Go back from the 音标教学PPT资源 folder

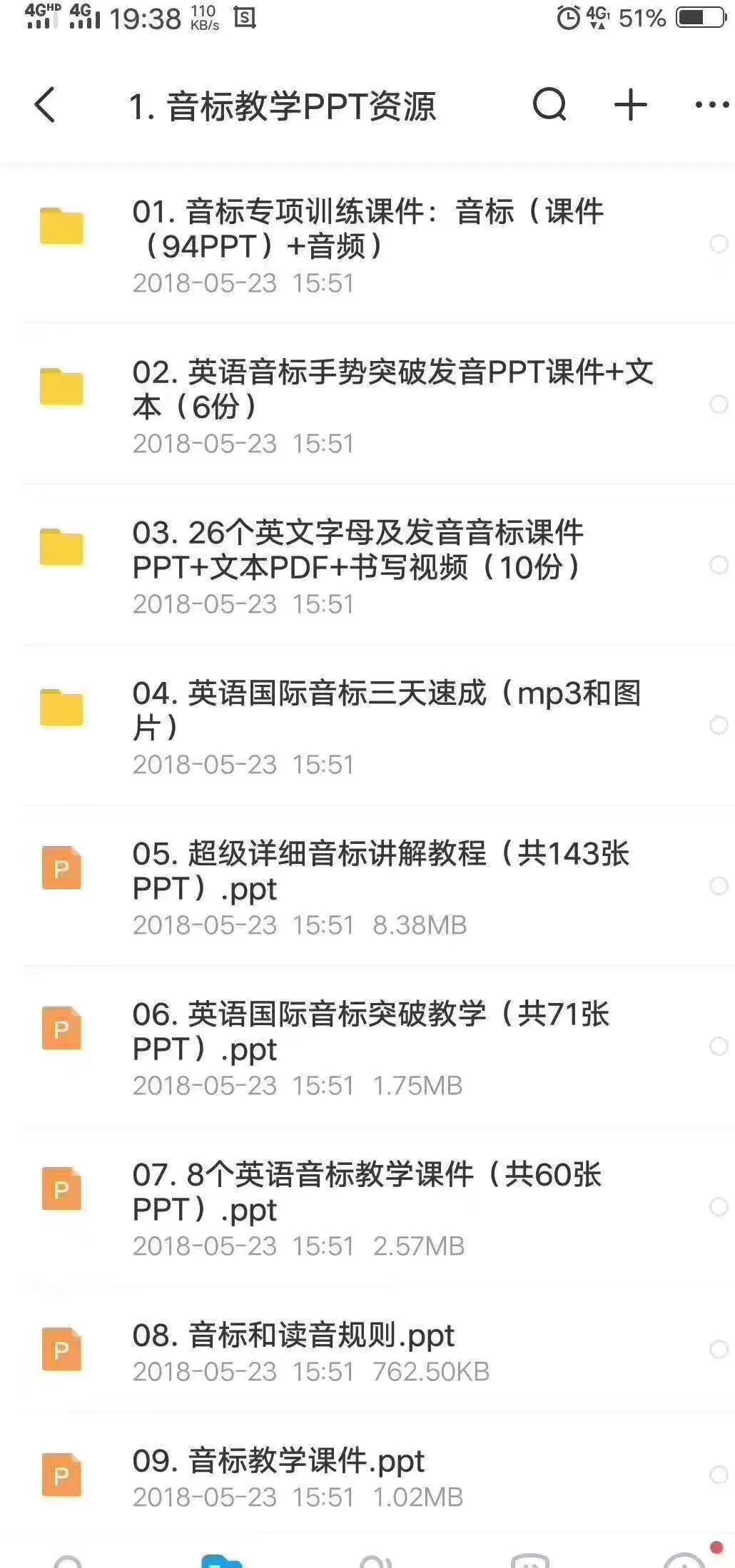point(45,106)
